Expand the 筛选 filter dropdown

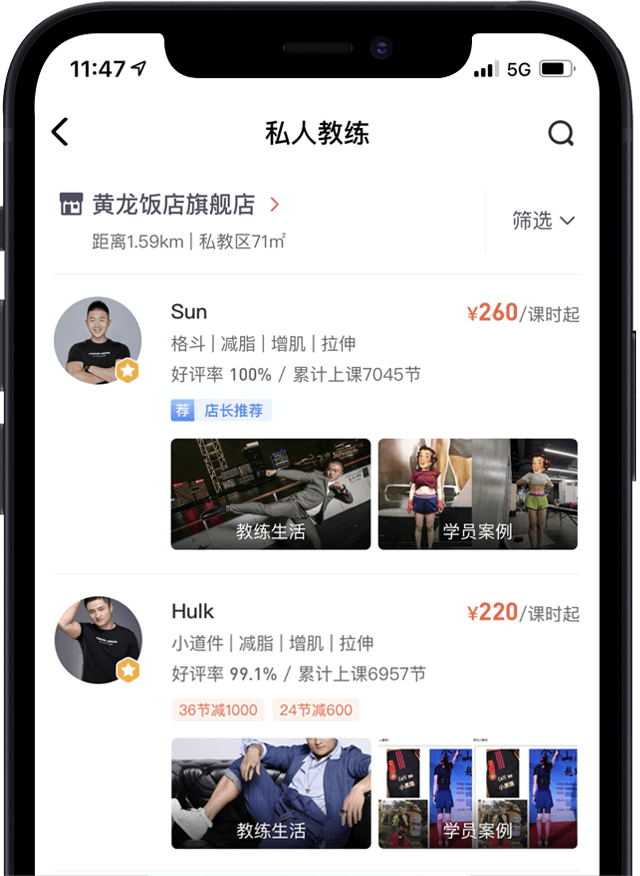click(543, 220)
